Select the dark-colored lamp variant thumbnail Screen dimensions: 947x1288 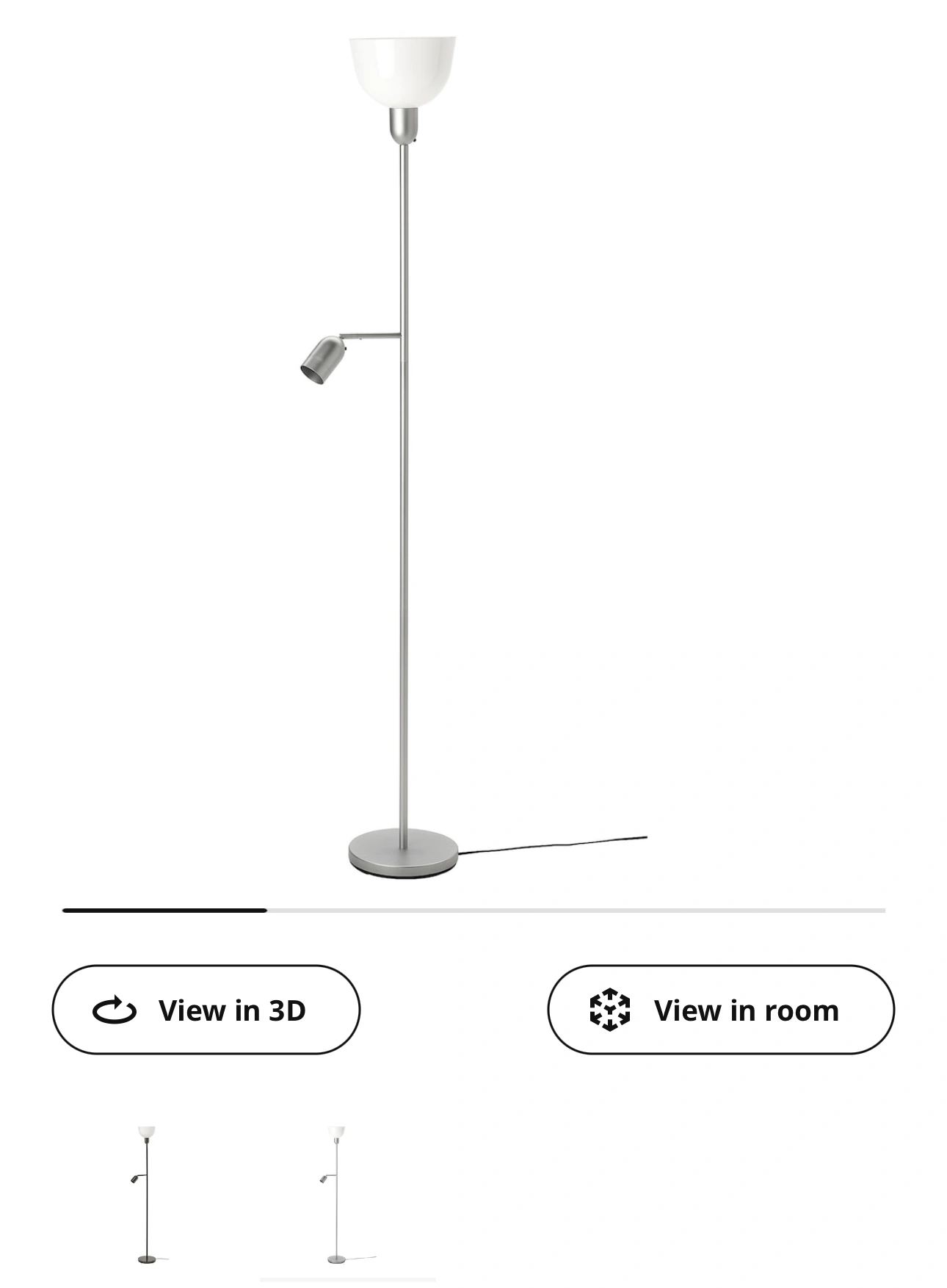[x=147, y=1193]
